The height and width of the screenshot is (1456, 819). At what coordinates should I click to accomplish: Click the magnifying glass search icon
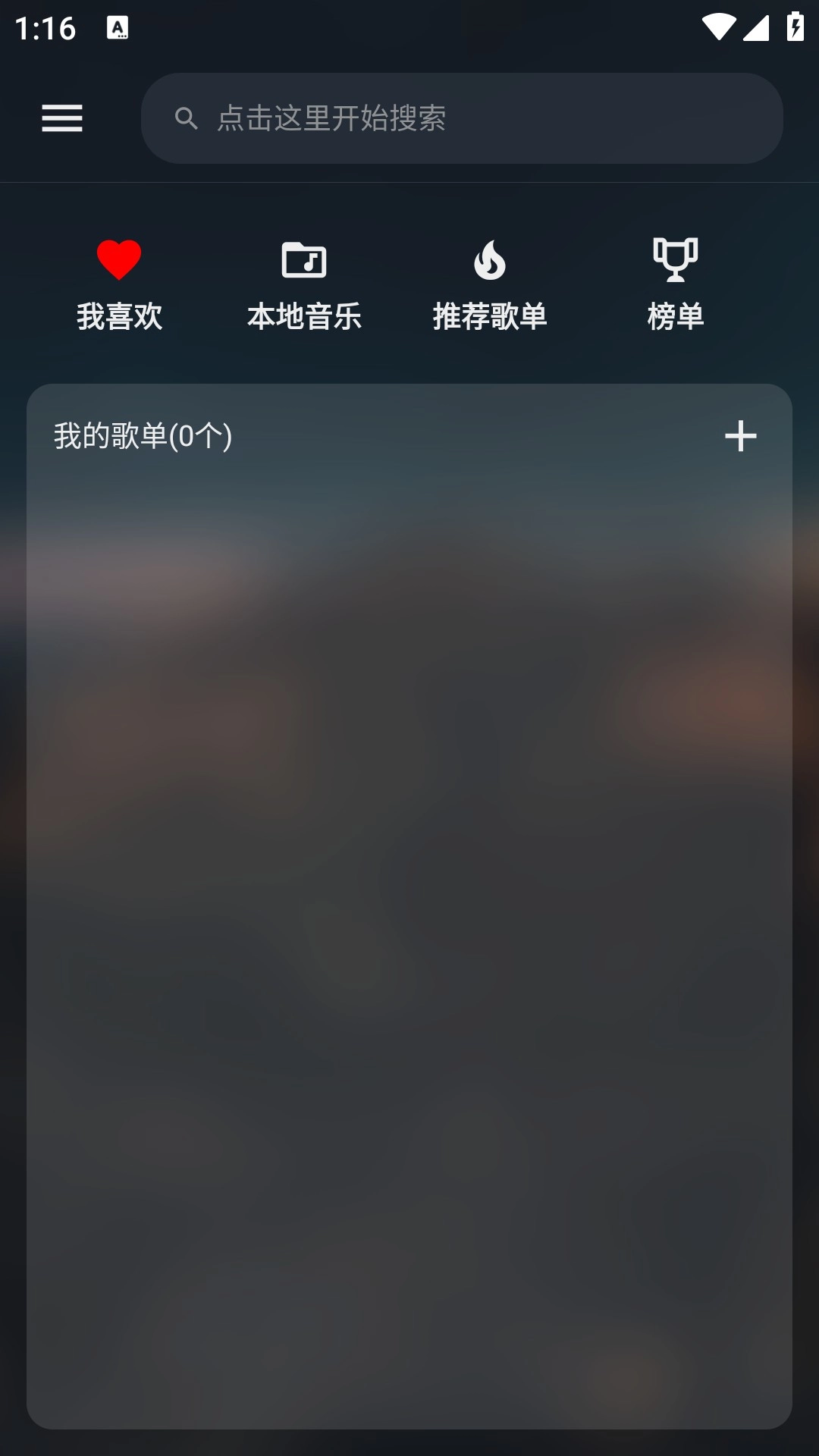[x=187, y=118]
